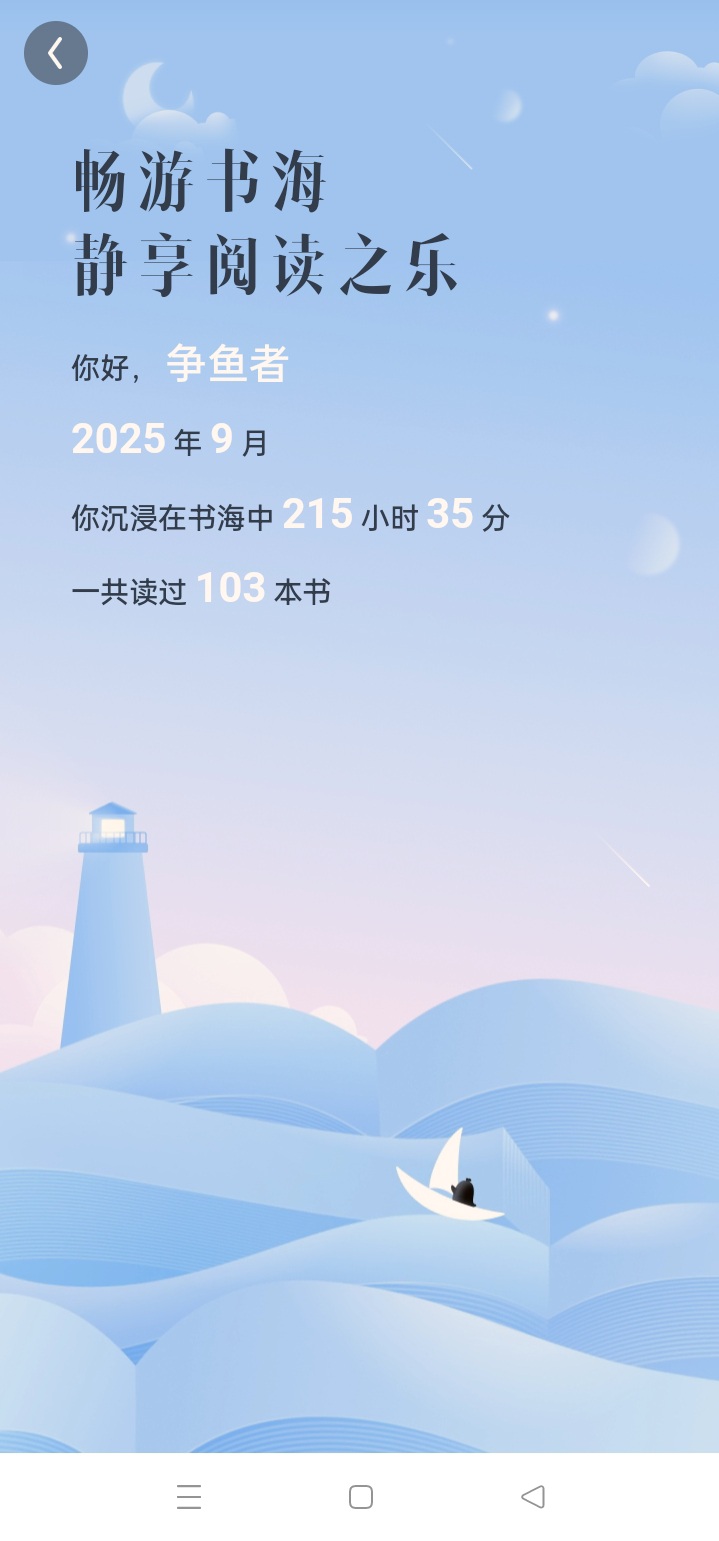Tap the system back triangle
This screenshot has width=719, height=1541.
533,1496
